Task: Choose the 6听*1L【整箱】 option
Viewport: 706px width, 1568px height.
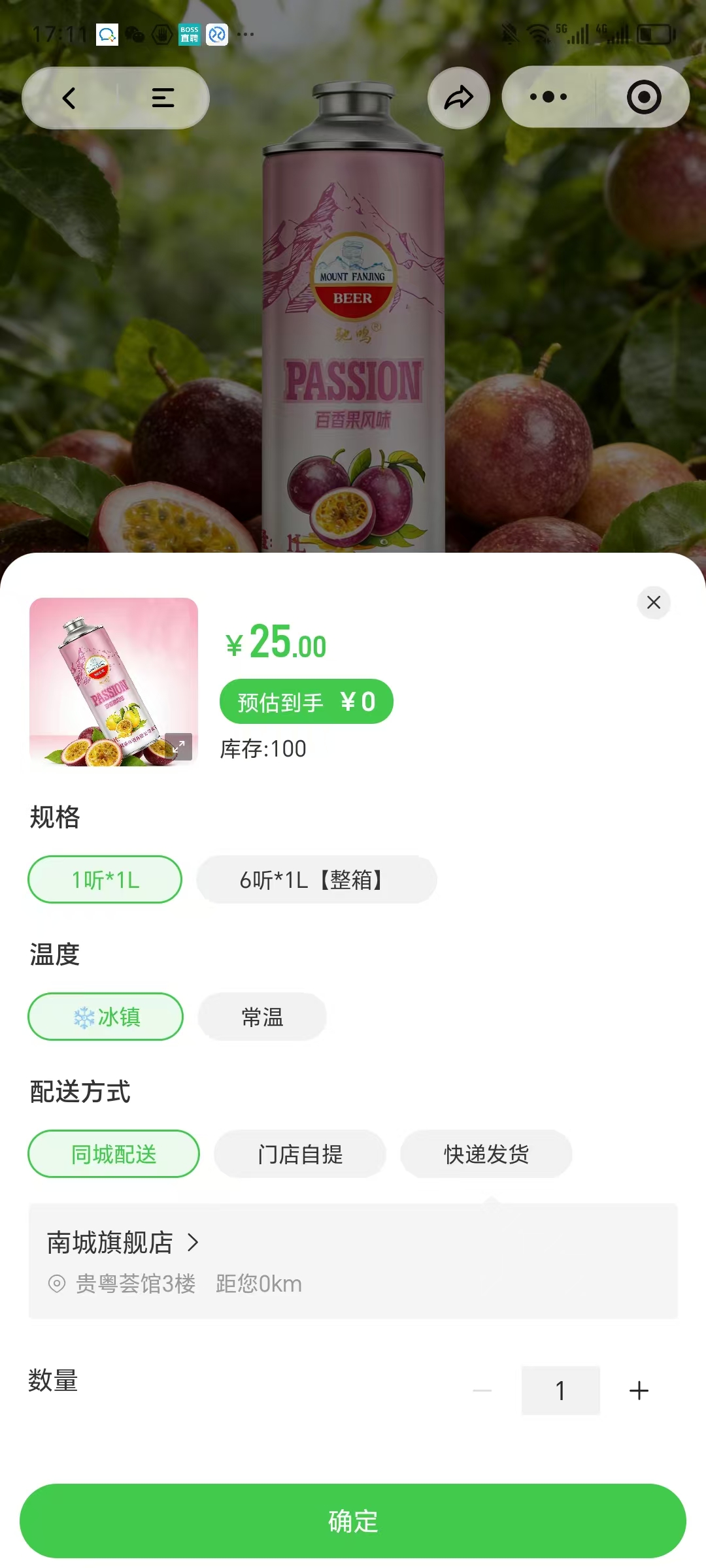Action: (x=316, y=880)
